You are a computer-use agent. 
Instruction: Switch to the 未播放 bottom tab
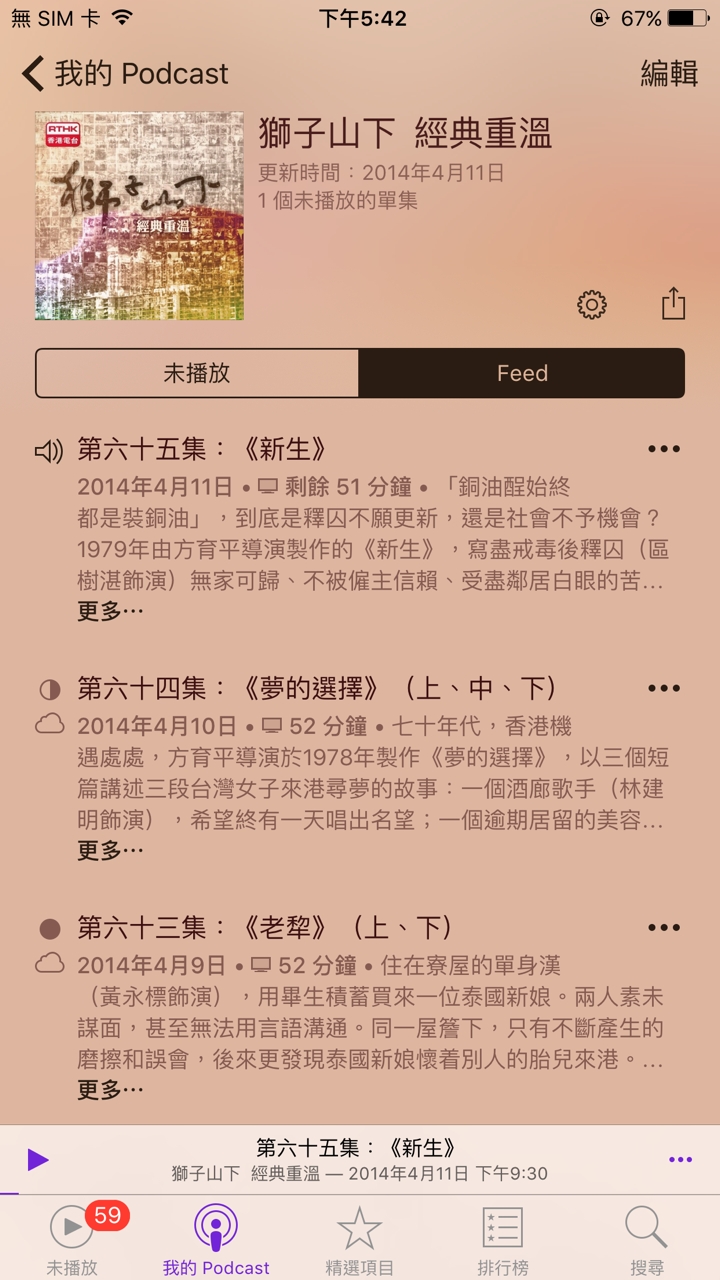tap(72, 1240)
